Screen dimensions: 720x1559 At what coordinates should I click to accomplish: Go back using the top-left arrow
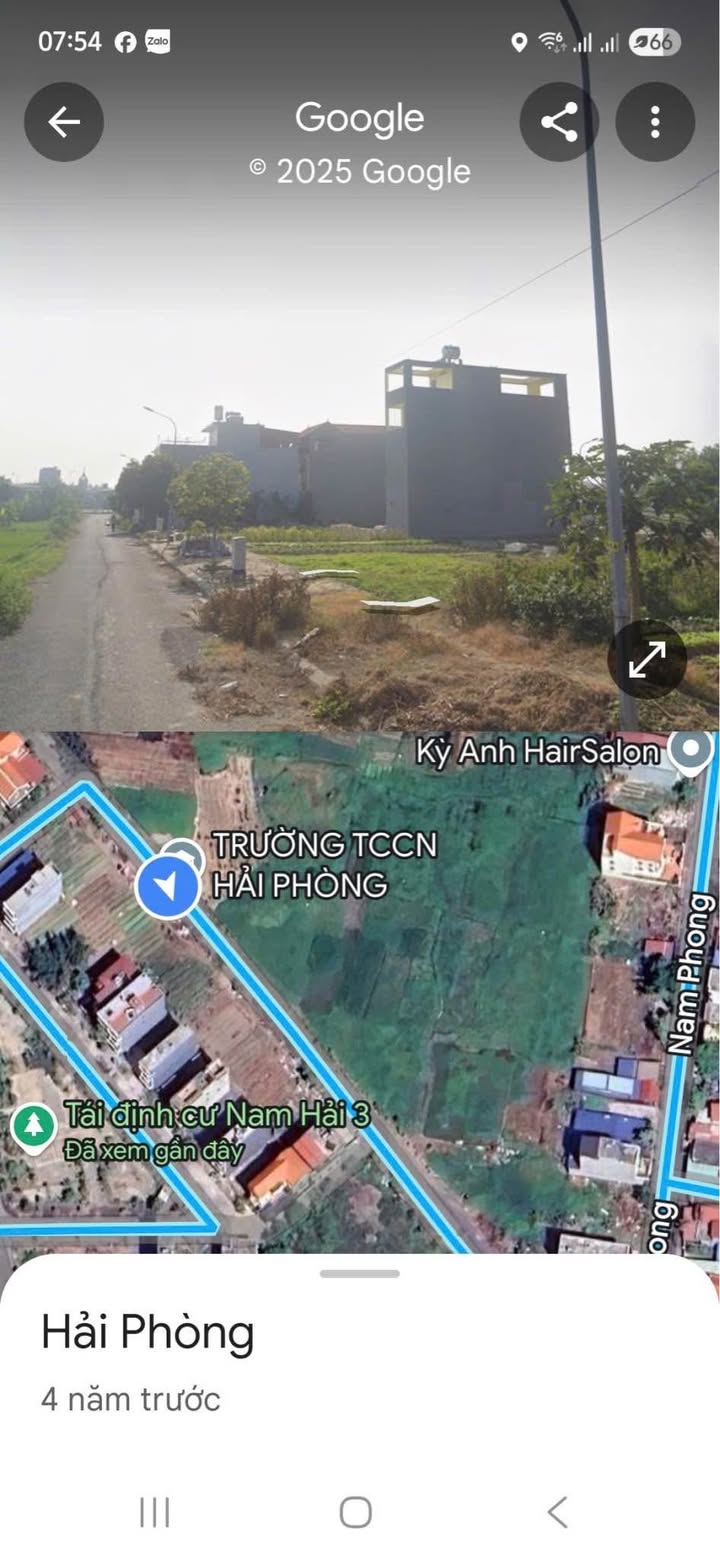64,122
